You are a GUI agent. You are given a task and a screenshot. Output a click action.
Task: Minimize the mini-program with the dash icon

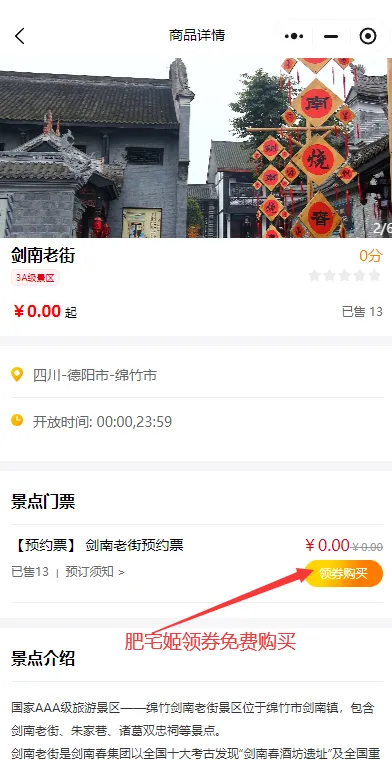(x=331, y=36)
